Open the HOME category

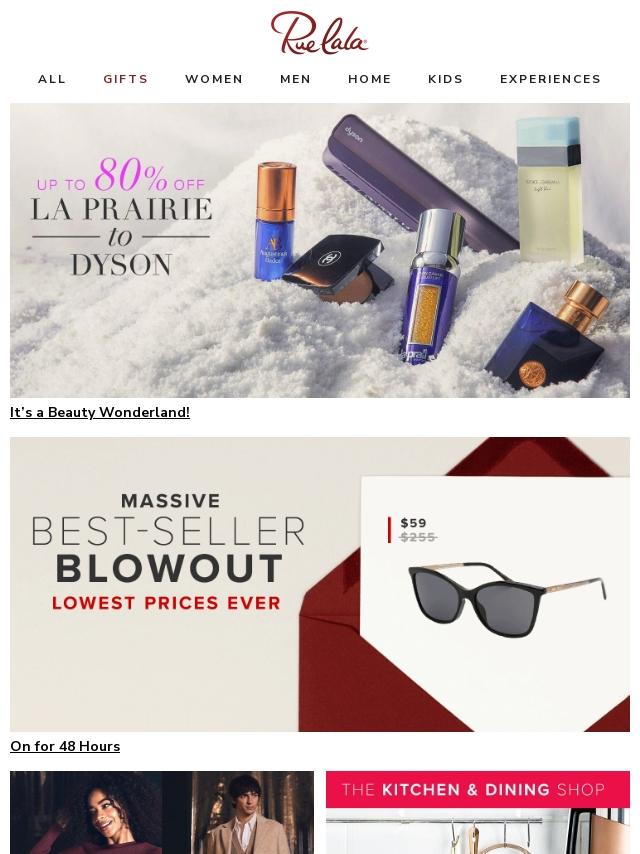pyautogui.click(x=370, y=79)
